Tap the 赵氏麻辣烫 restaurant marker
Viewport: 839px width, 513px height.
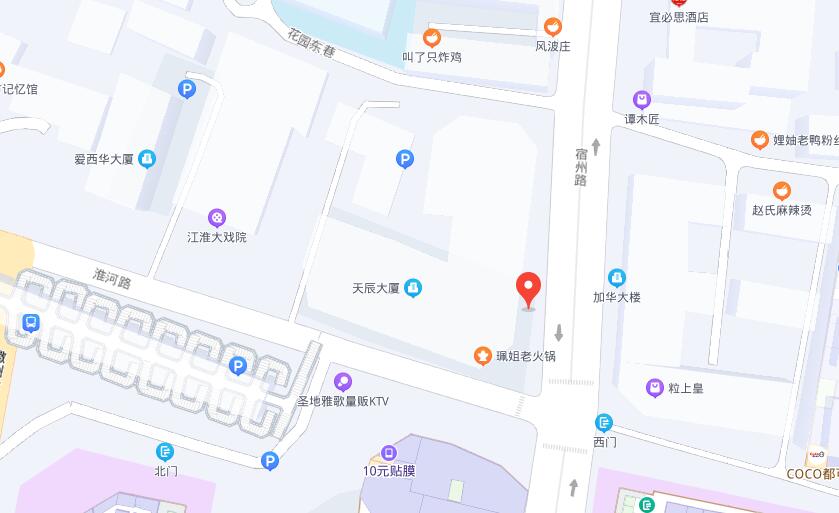click(782, 190)
